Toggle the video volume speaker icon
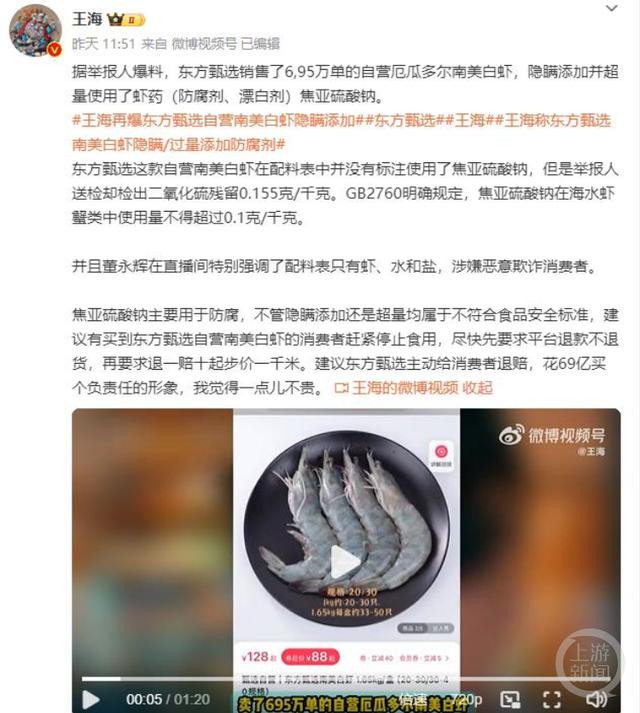640x713 pixels. coord(596,699)
